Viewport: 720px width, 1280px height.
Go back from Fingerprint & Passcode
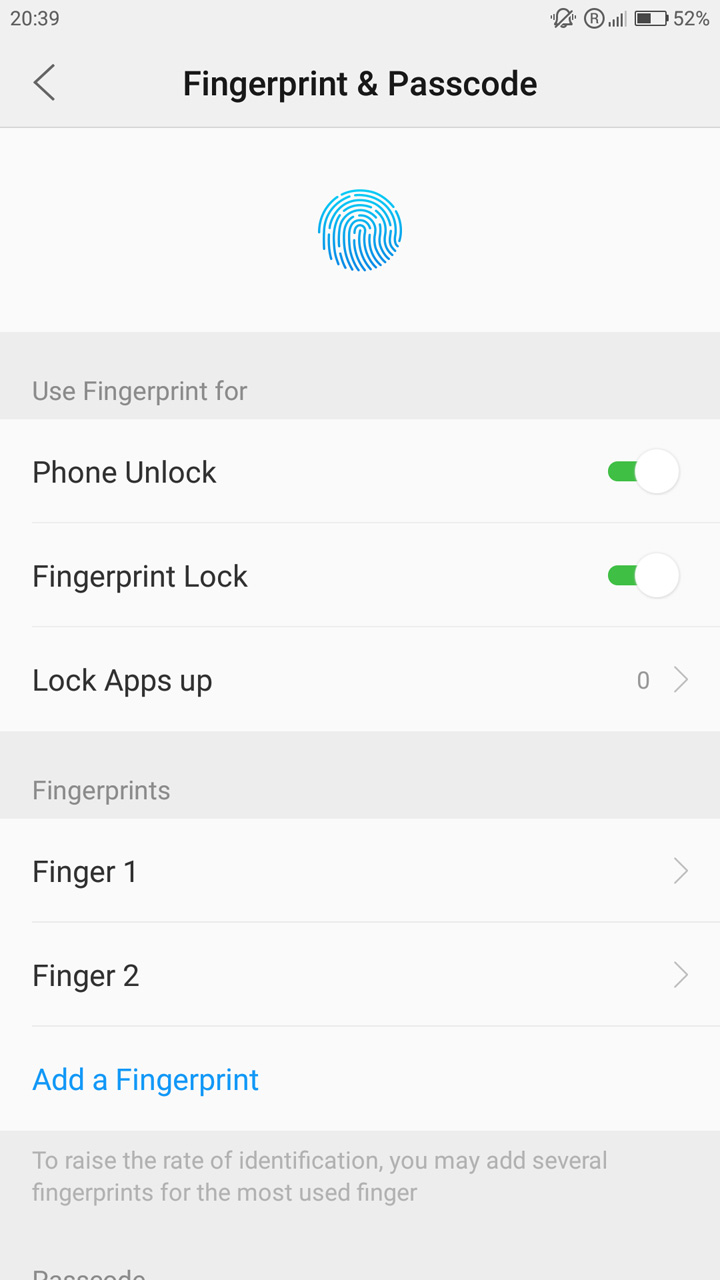(44, 83)
